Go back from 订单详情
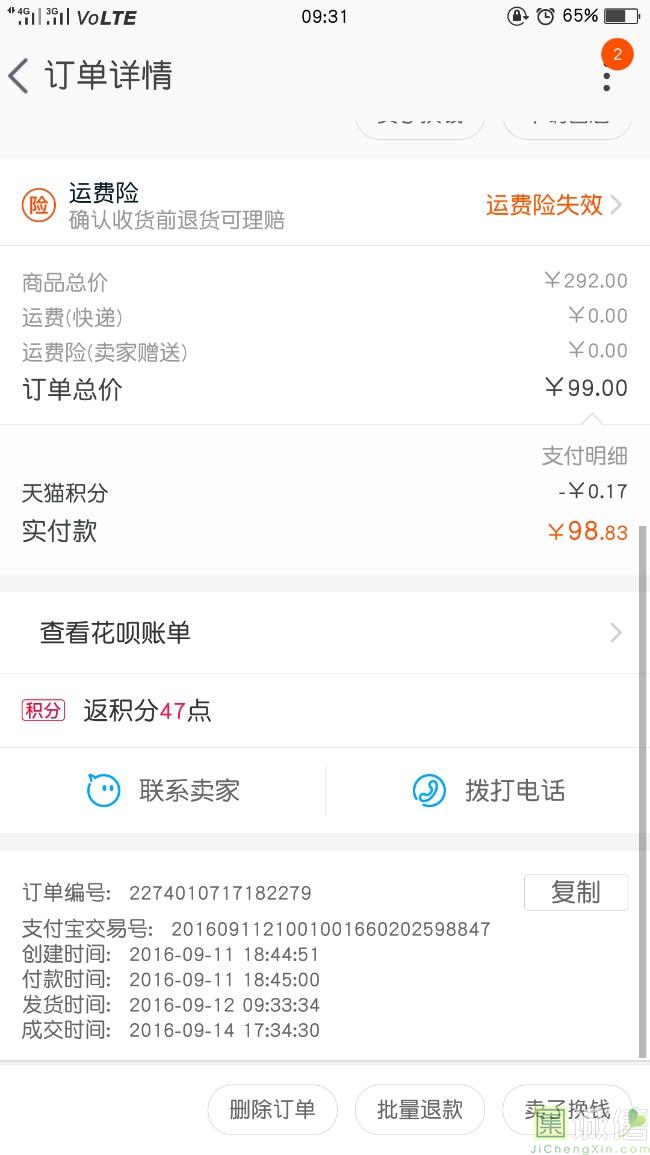The image size is (650, 1155). pos(19,76)
